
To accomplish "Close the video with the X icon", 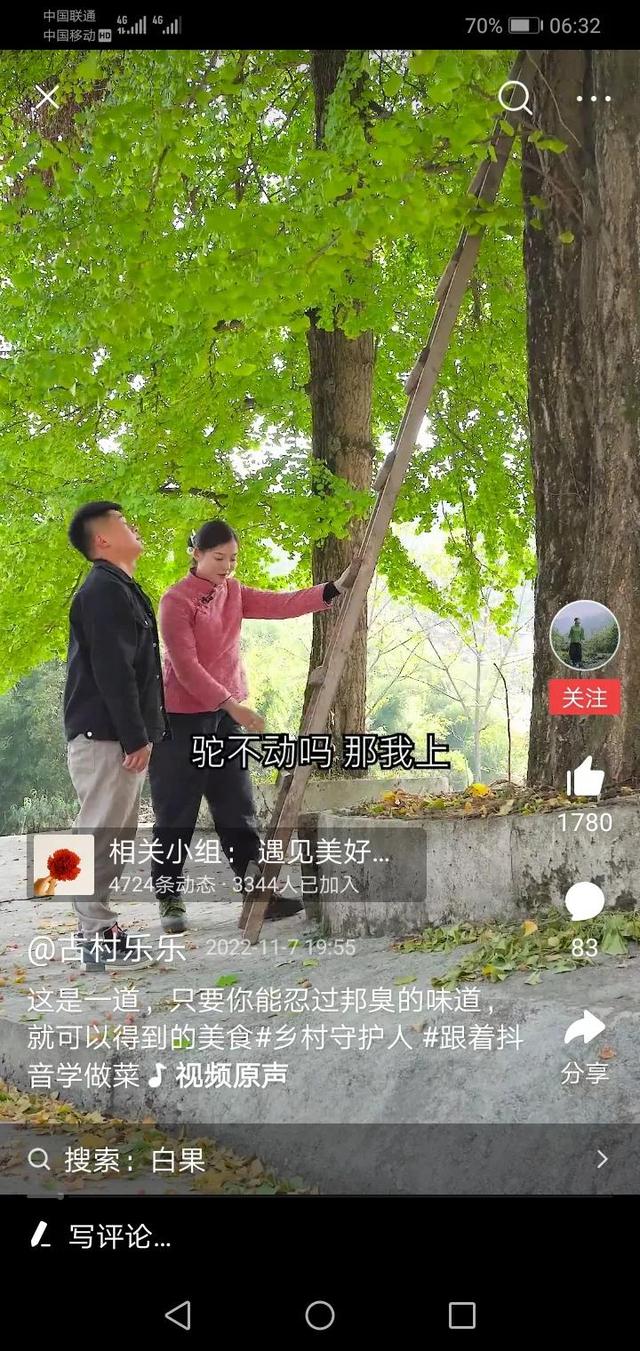I will click(47, 97).
